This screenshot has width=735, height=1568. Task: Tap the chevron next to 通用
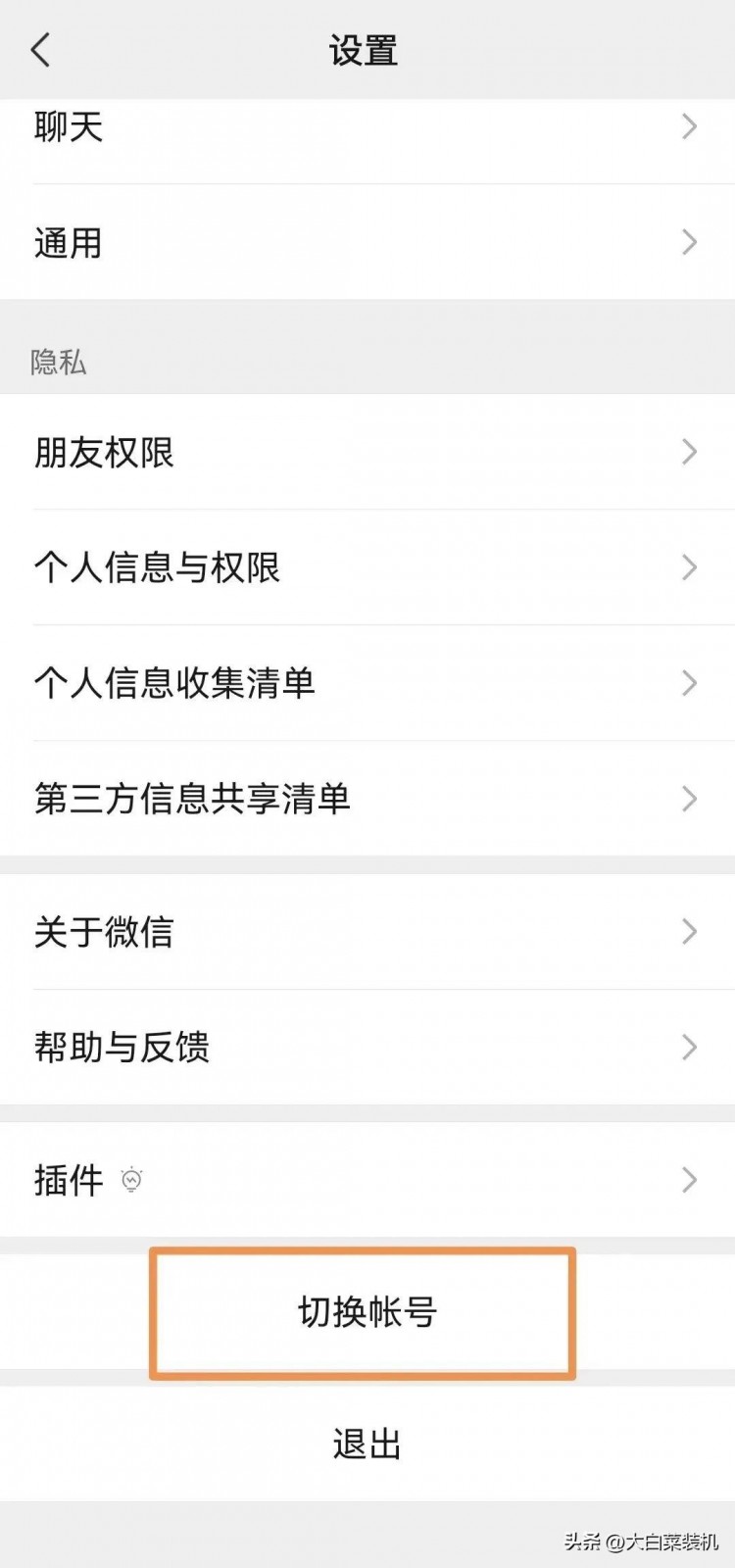coord(688,242)
